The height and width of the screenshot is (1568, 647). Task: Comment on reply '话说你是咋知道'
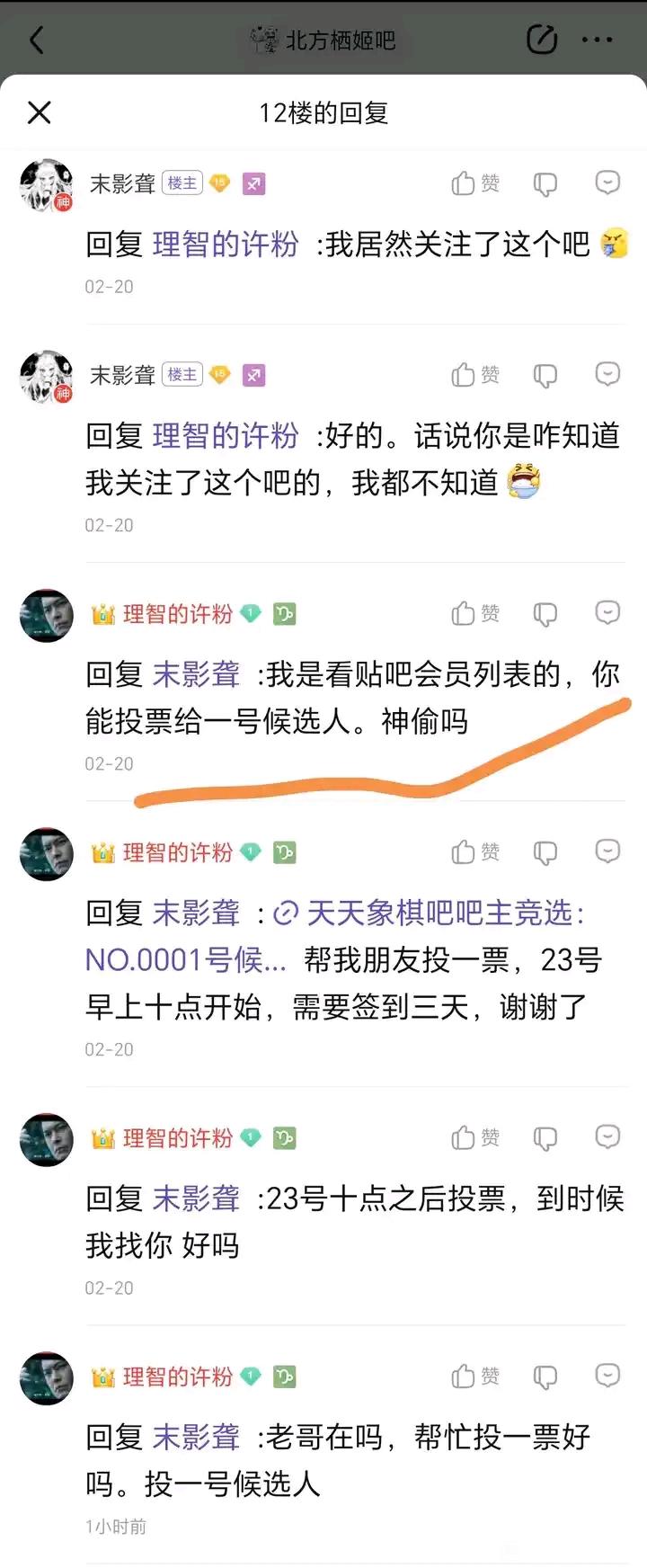[607, 374]
